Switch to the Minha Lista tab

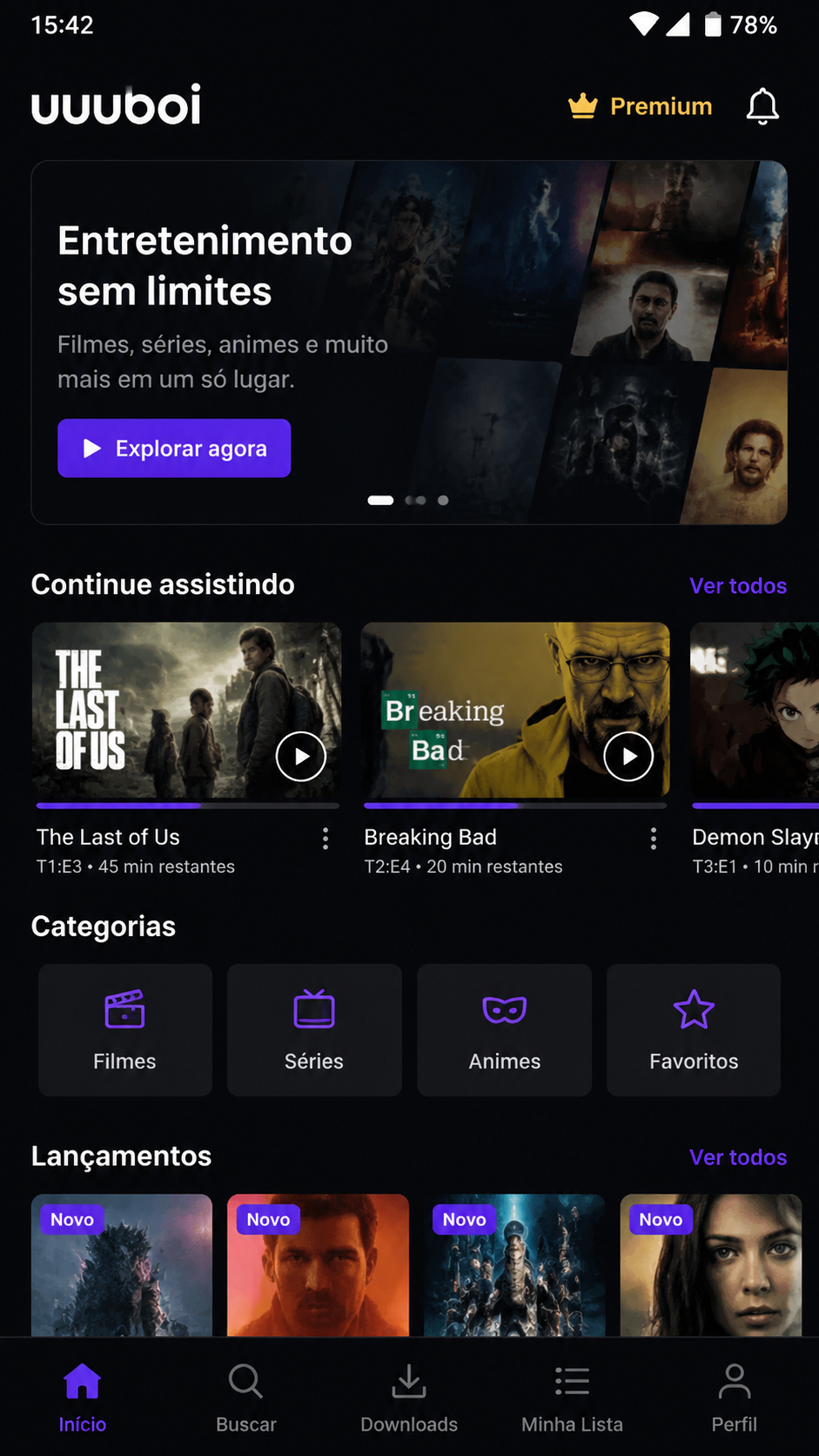coord(572,1399)
